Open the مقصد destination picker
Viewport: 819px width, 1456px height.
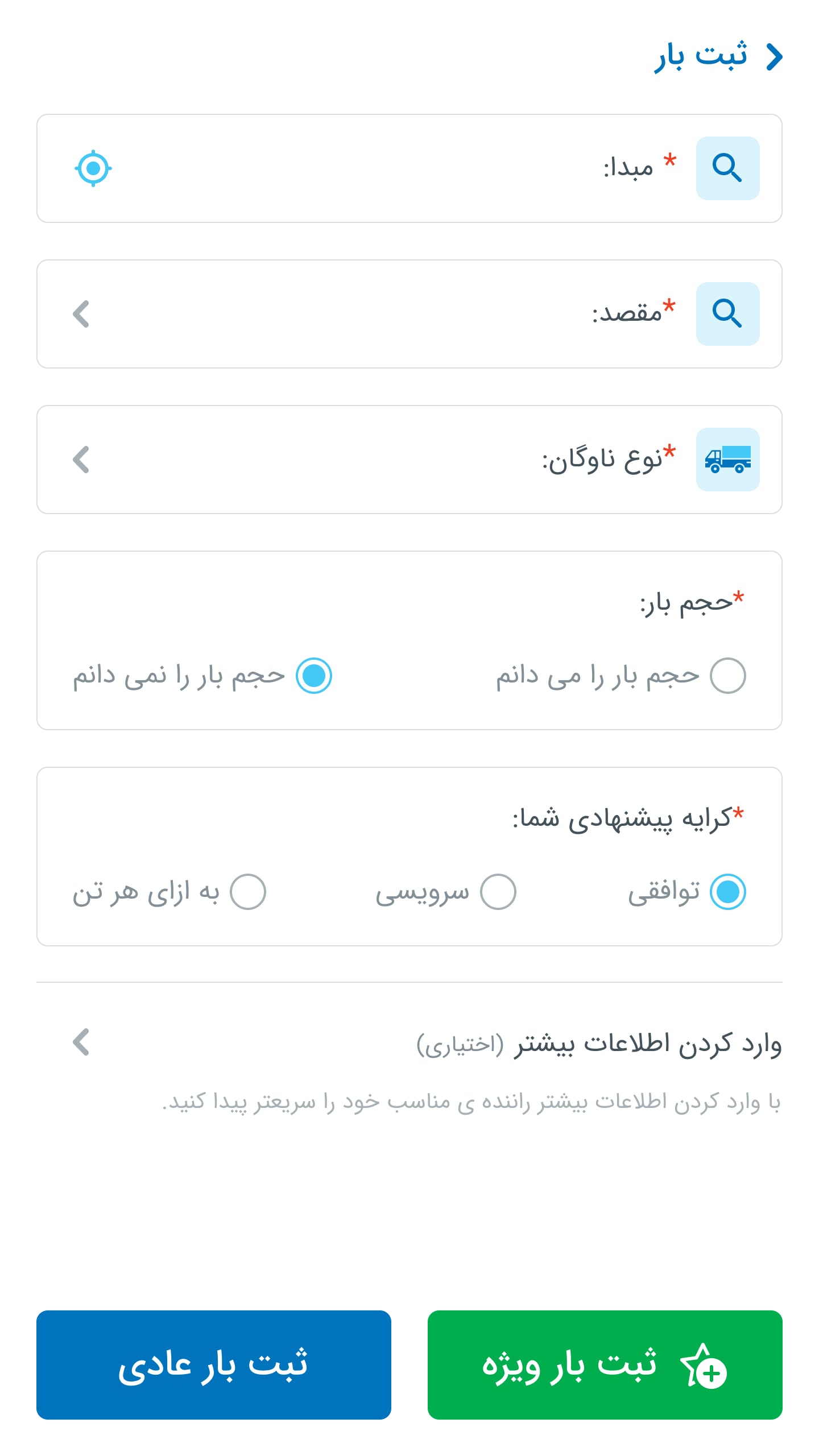pos(409,314)
